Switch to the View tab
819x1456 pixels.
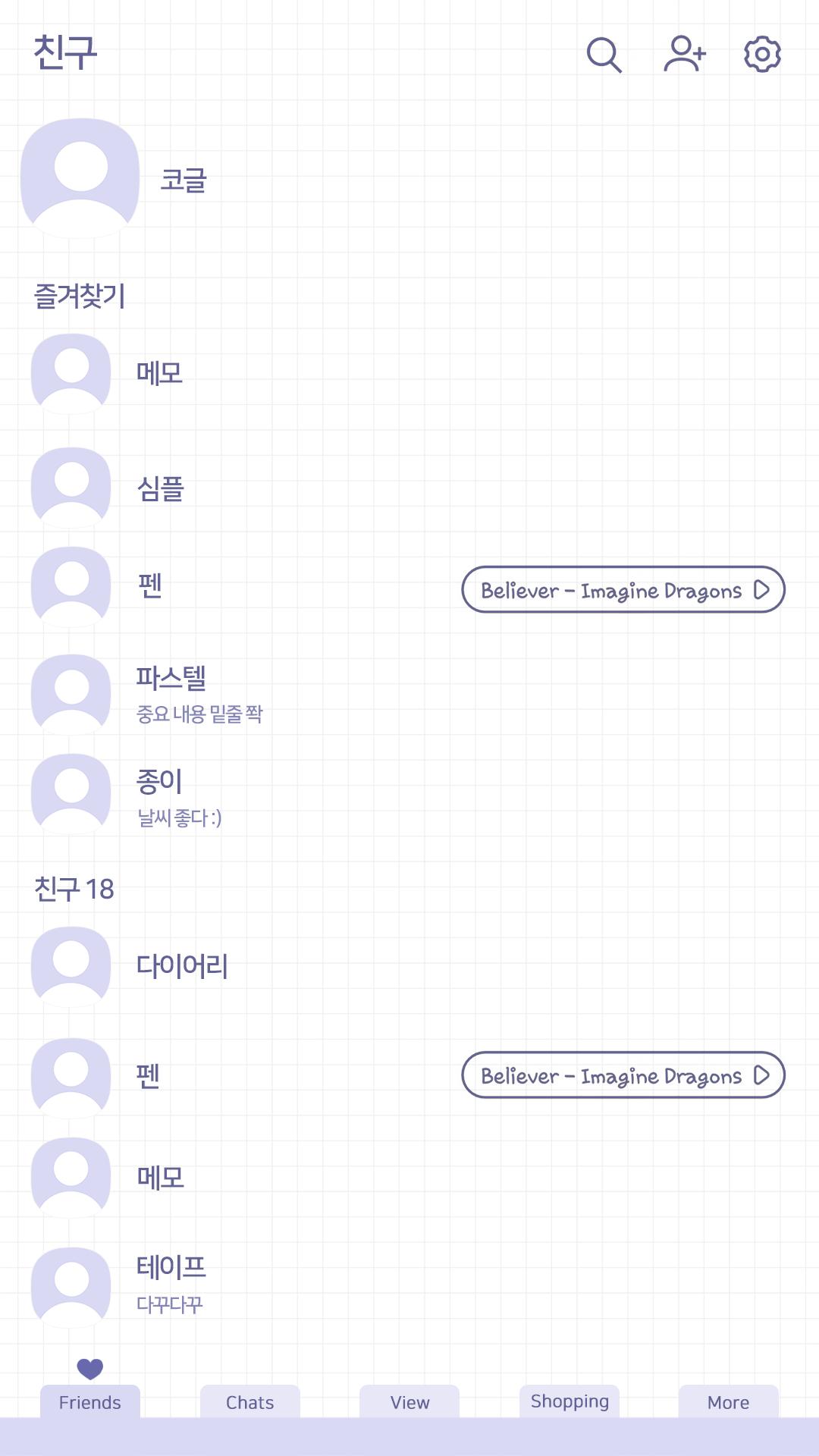(409, 1401)
